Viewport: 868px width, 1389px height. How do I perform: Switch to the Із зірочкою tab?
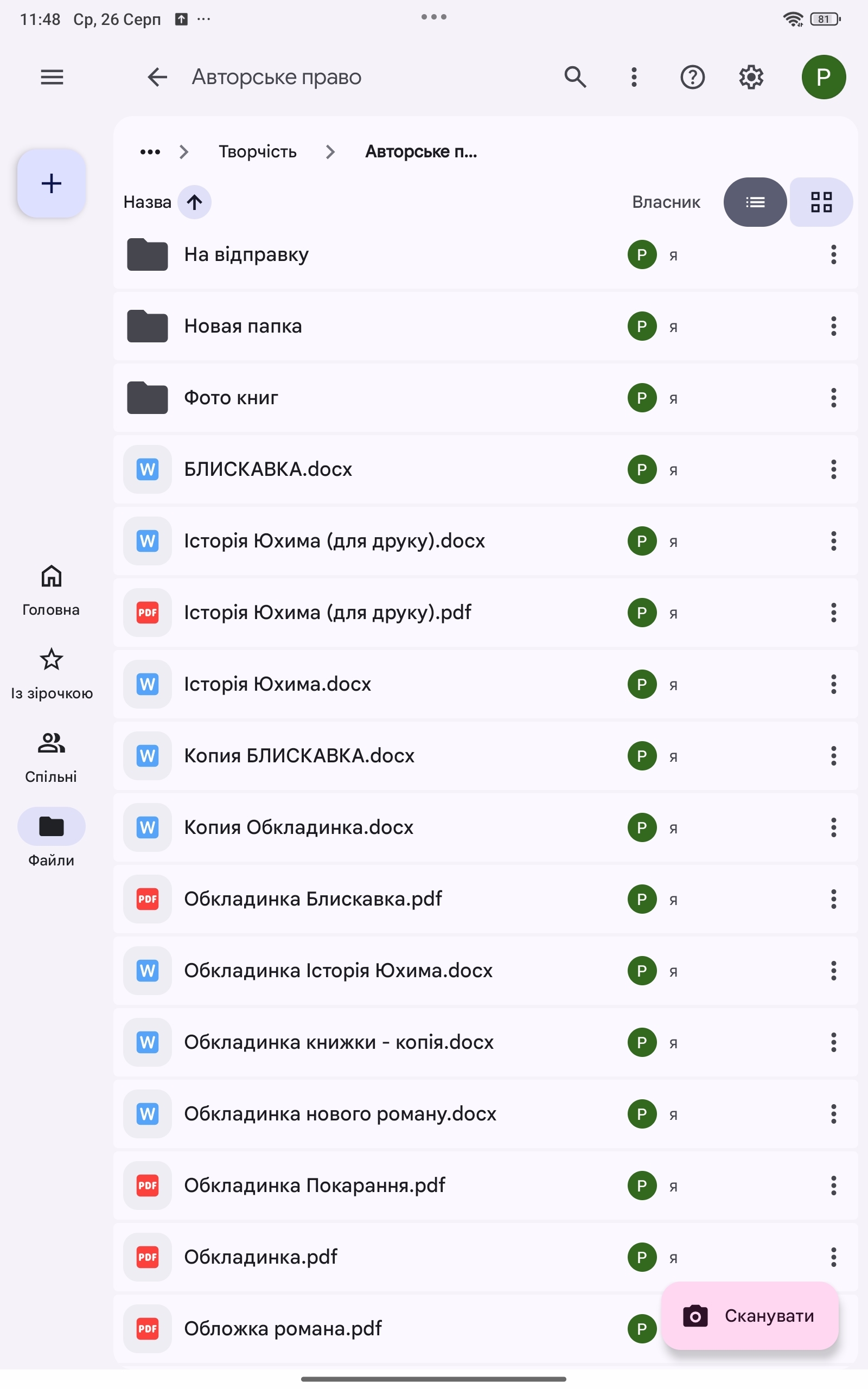[x=51, y=674]
